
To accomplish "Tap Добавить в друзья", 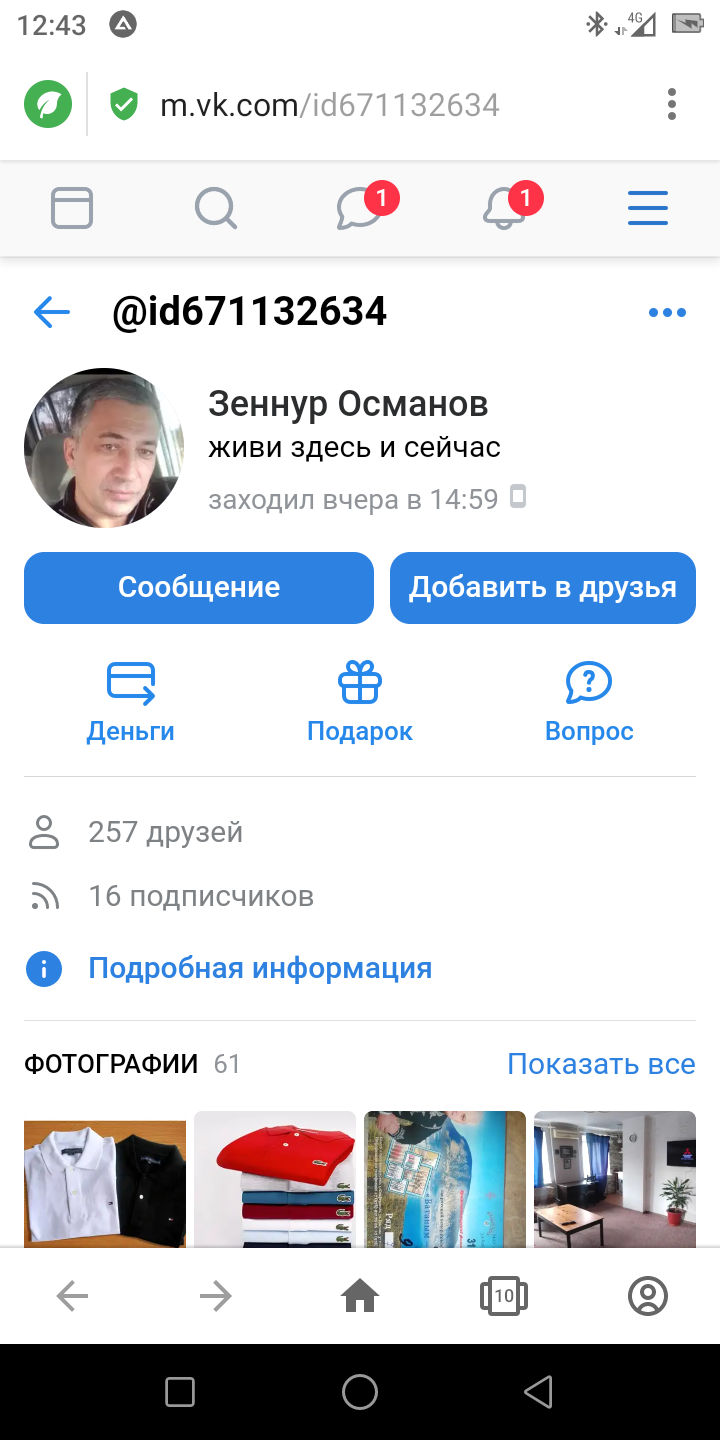I will (542, 587).
